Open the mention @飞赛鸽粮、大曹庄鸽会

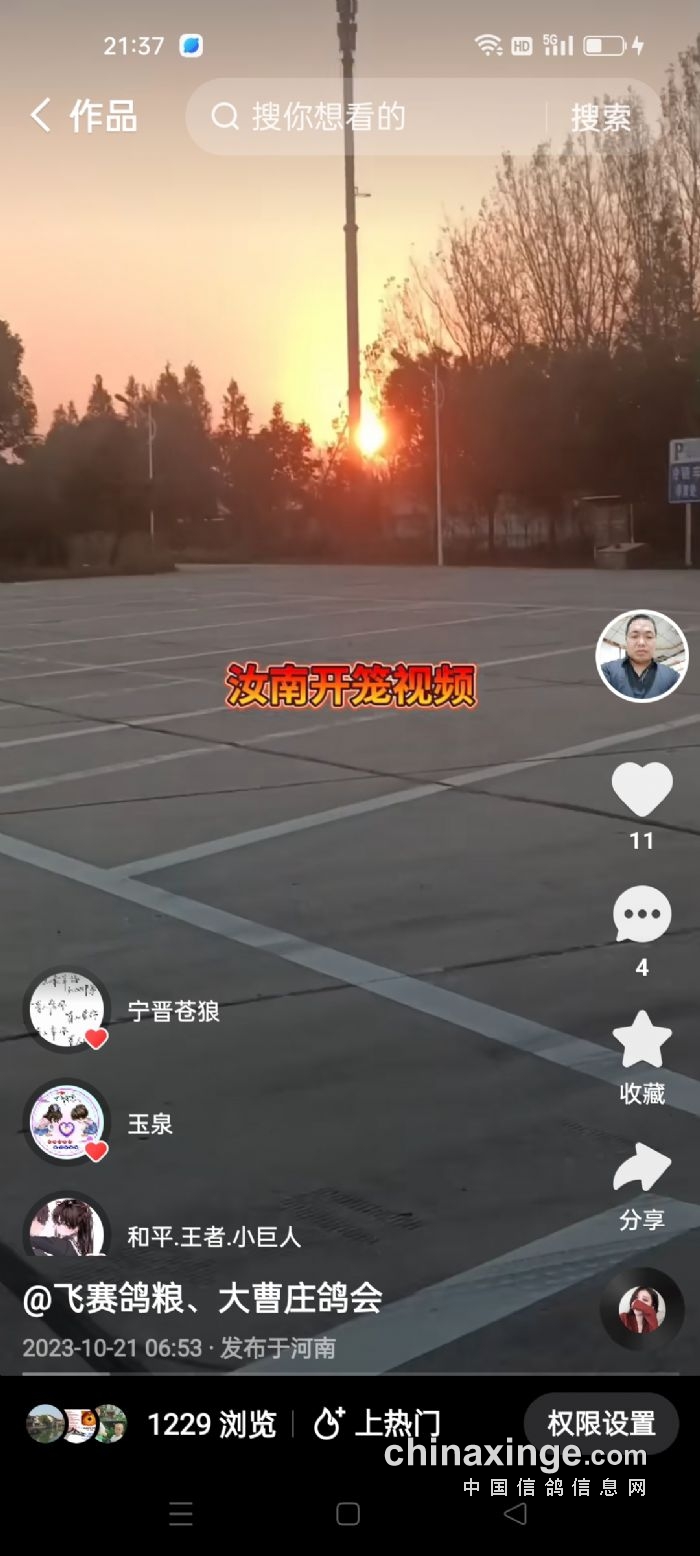pos(203,1299)
